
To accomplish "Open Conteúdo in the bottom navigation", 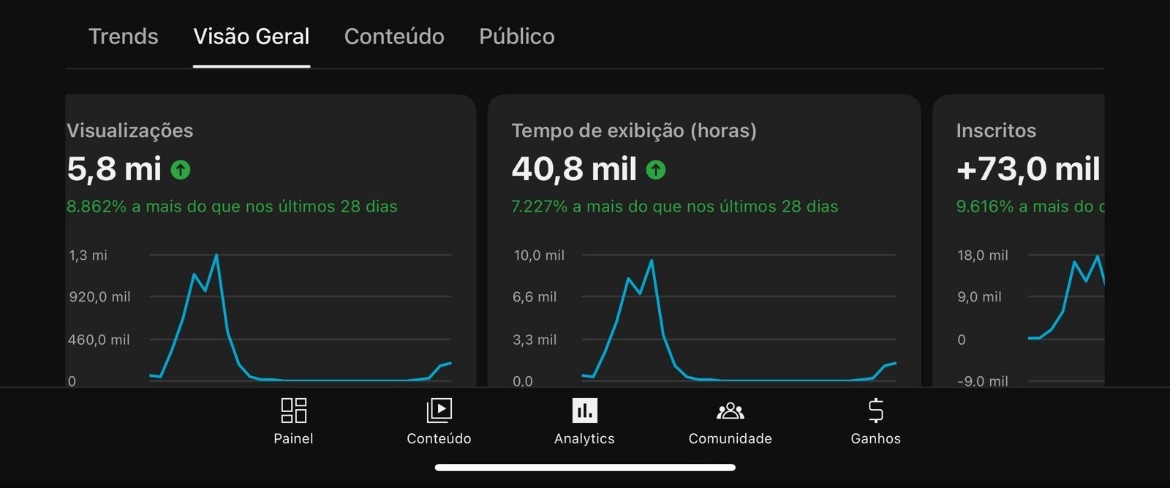I will (x=439, y=421).
